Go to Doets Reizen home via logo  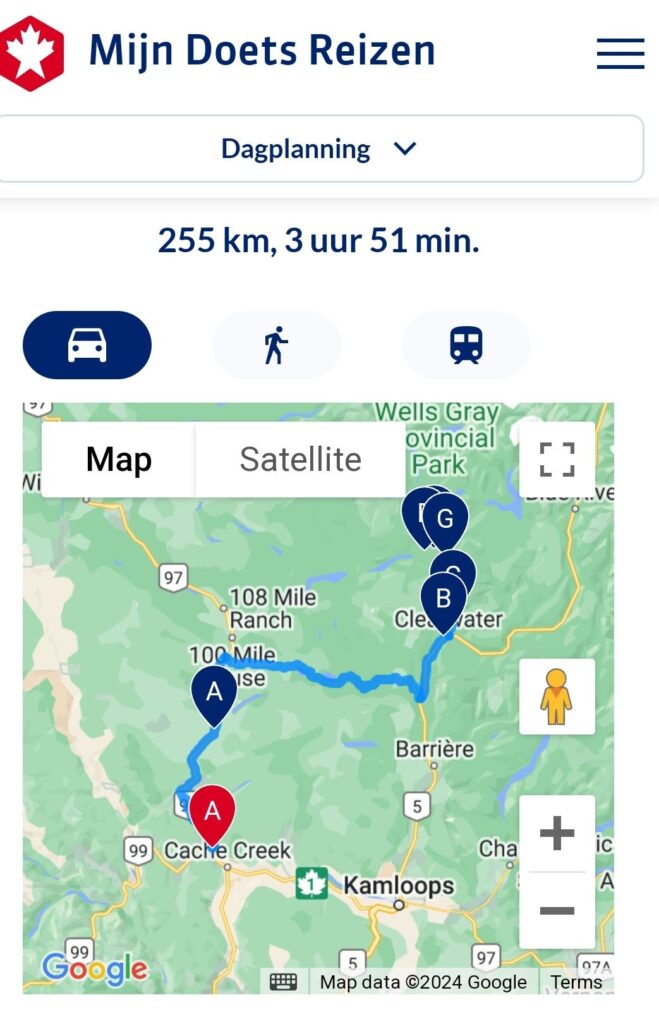(32, 53)
